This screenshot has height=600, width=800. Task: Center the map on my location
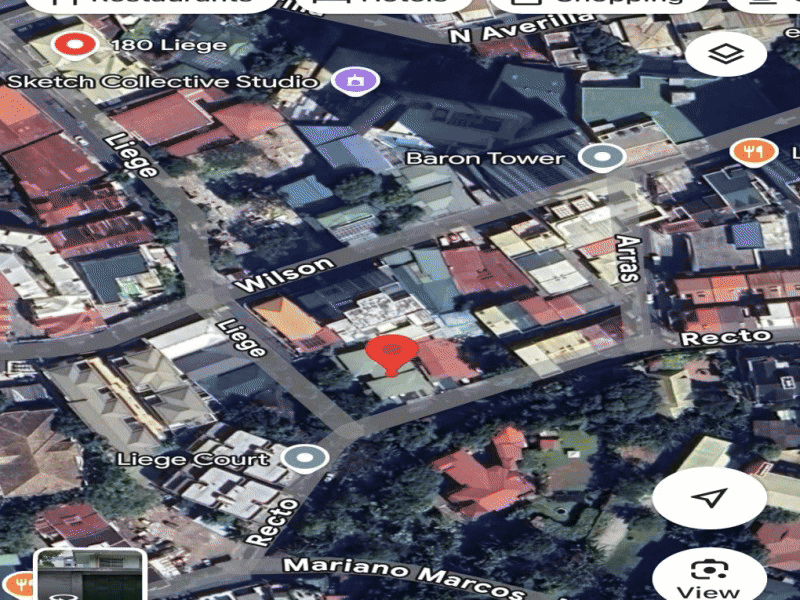pos(710,497)
